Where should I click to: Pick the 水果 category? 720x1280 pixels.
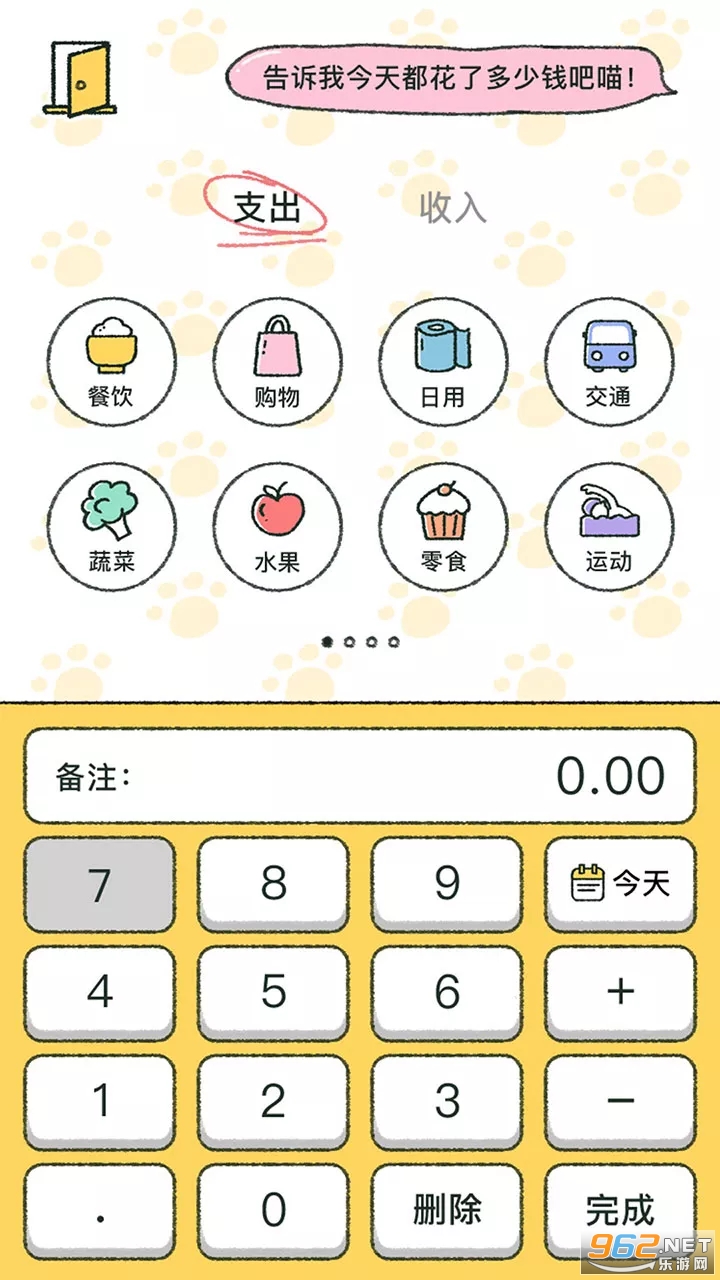277,527
